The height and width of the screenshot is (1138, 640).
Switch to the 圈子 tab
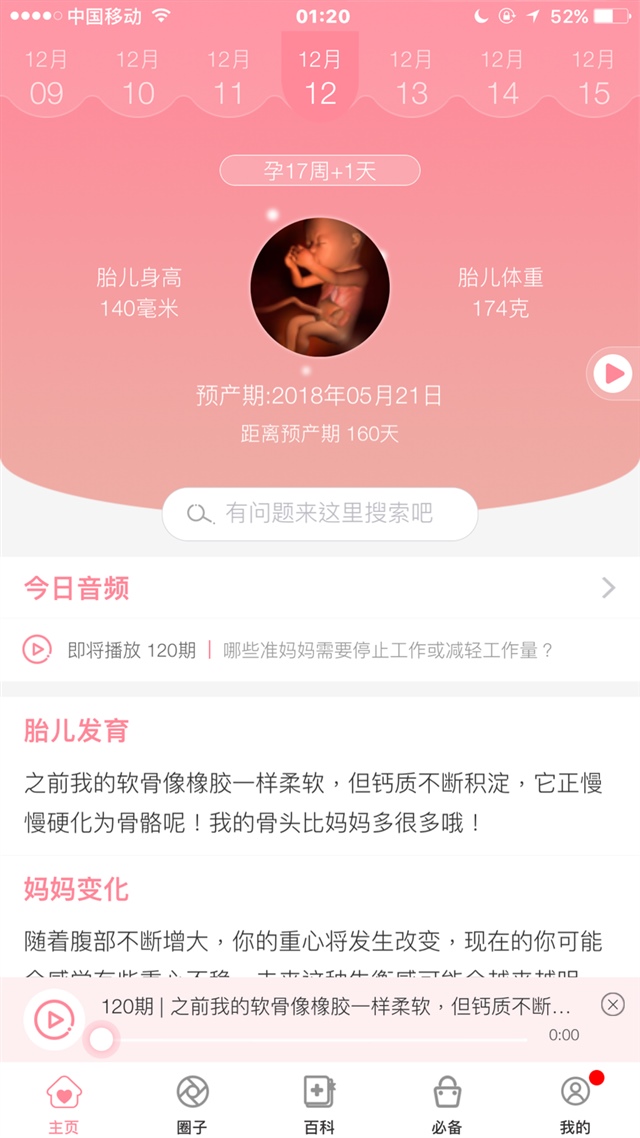coord(192,1104)
